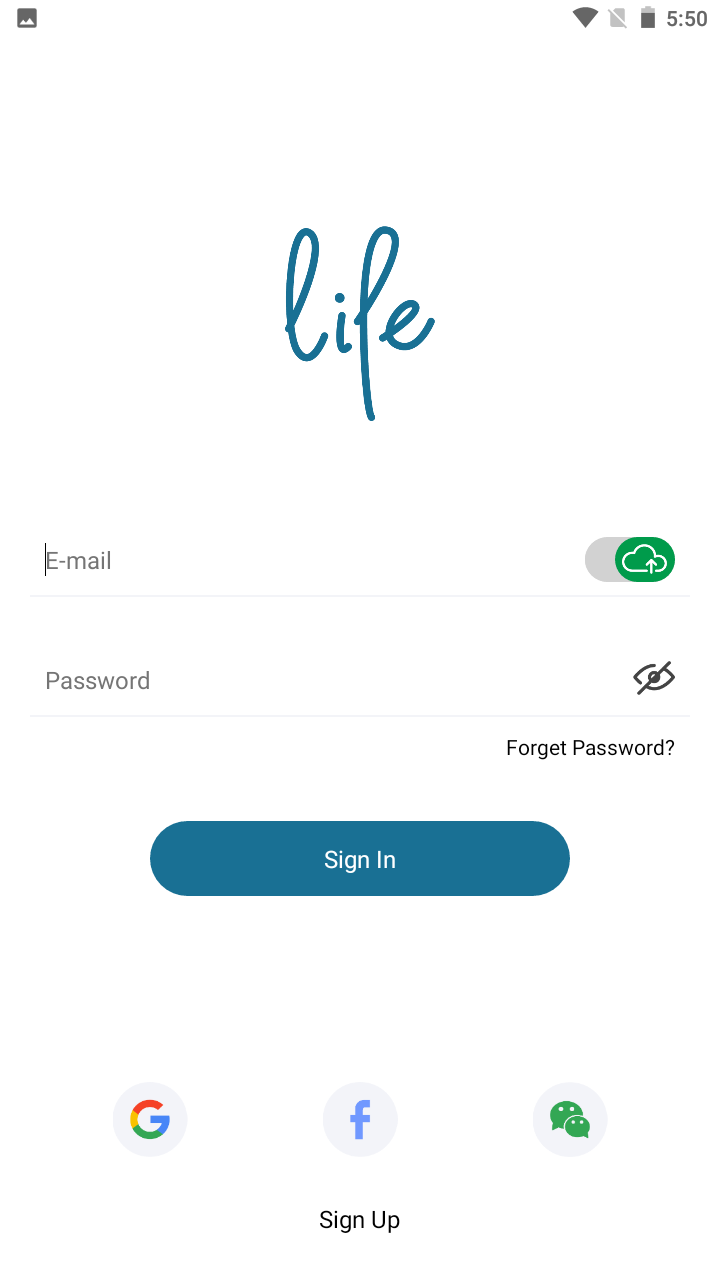
Task: Click the cloud upload icon
Action: (x=646, y=559)
